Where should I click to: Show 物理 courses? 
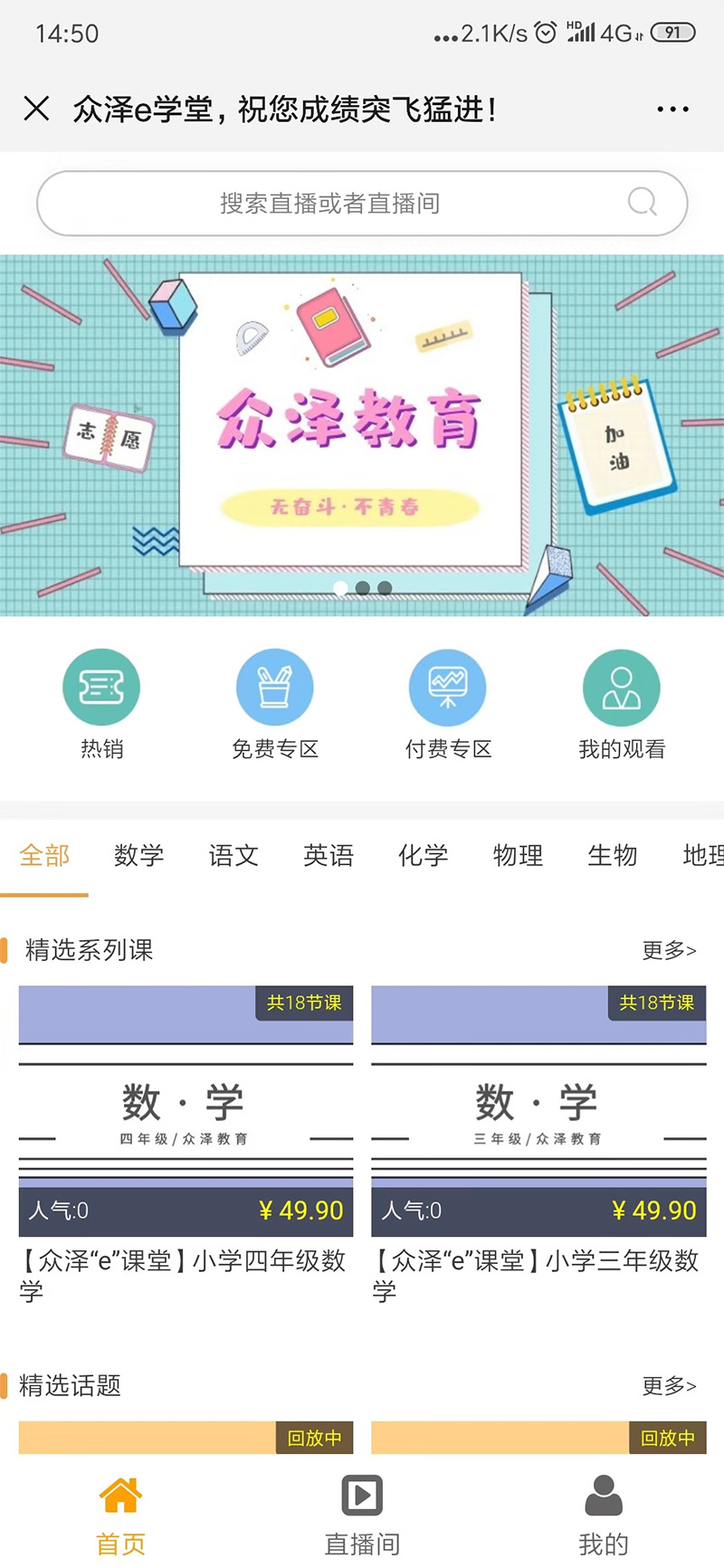point(518,856)
